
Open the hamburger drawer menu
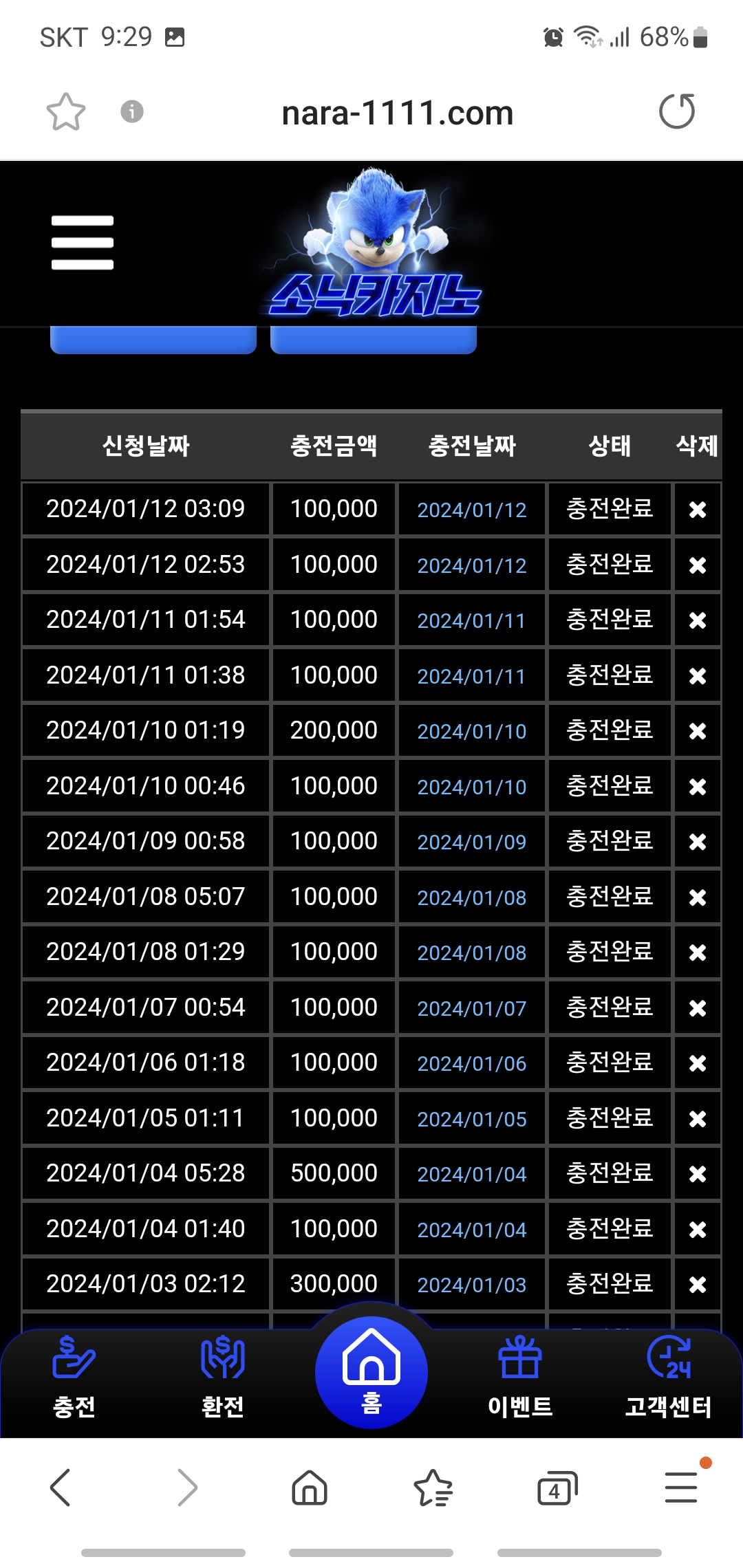82,242
